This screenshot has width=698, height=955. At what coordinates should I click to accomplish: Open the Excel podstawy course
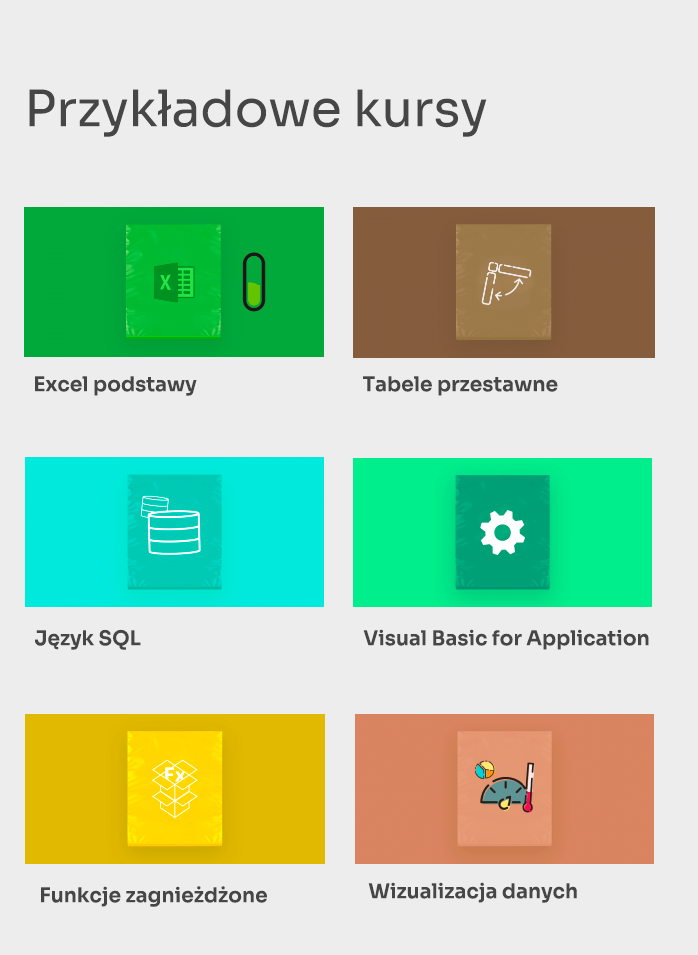[x=174, y=282]
